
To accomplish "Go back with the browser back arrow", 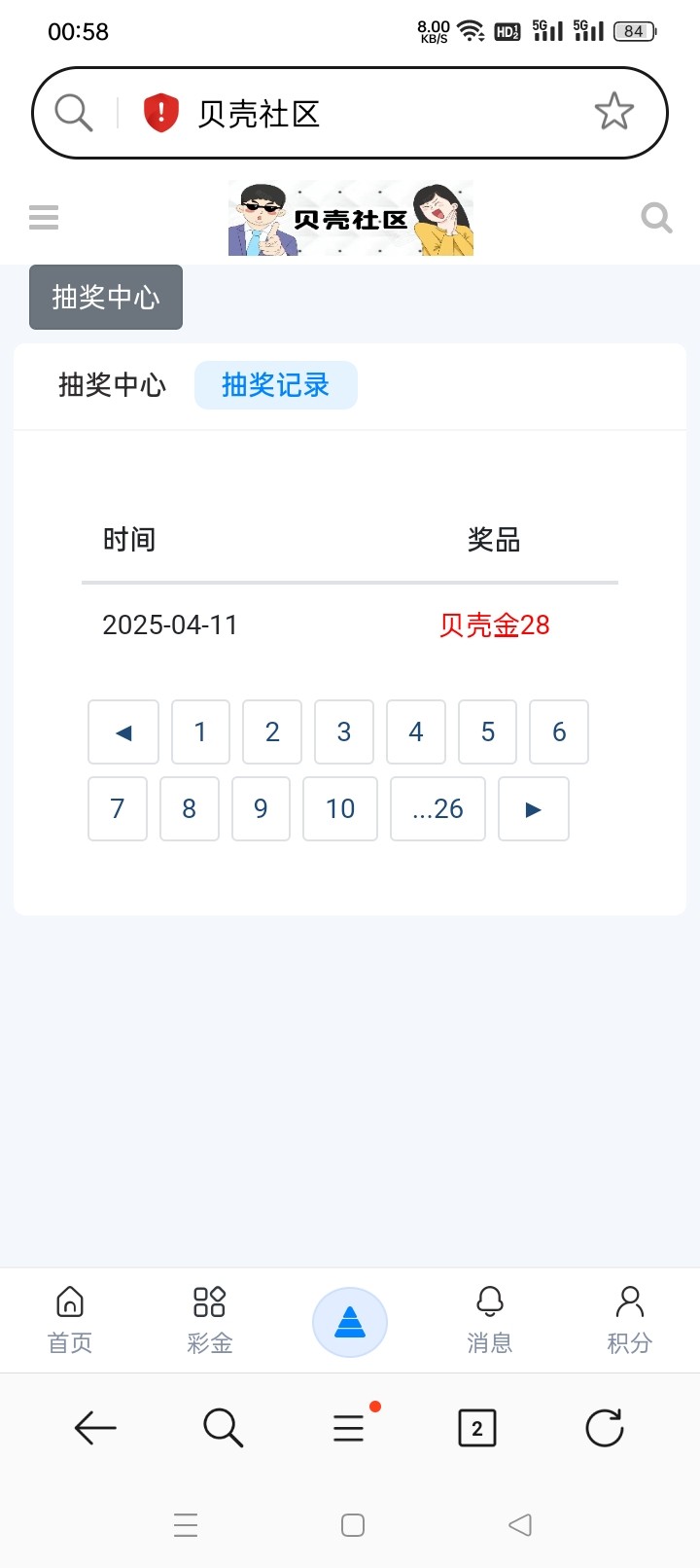I will (x=95, y=1427).
